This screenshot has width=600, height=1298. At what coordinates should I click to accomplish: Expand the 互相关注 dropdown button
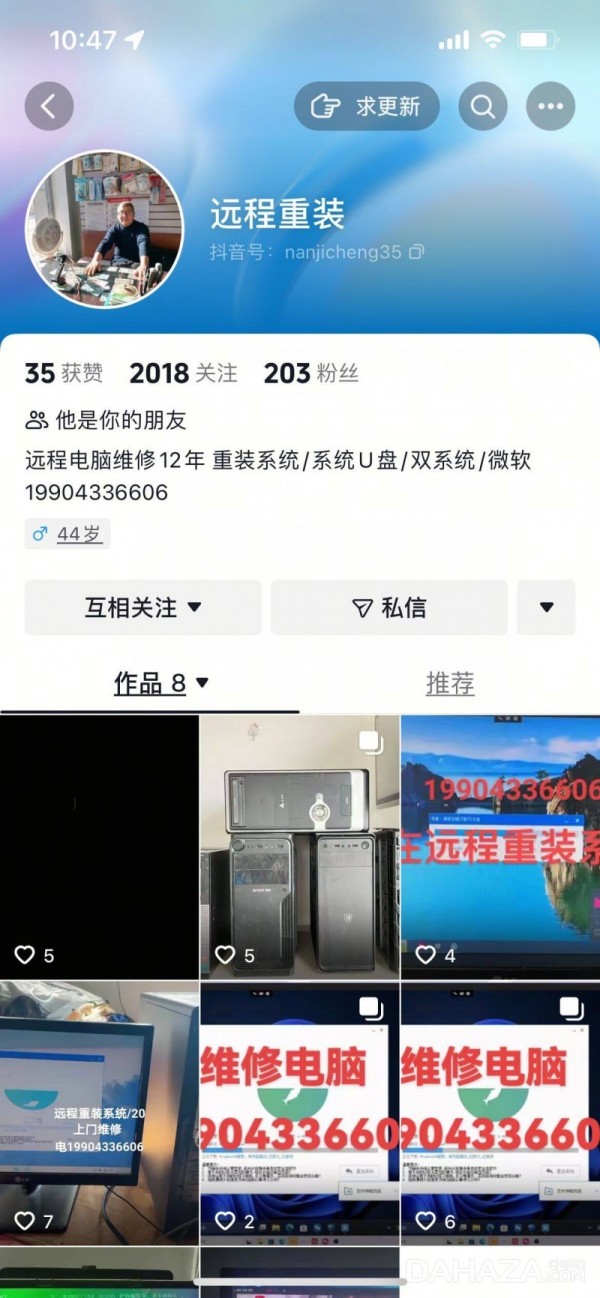pyautogui.click(x=143, y=607)
